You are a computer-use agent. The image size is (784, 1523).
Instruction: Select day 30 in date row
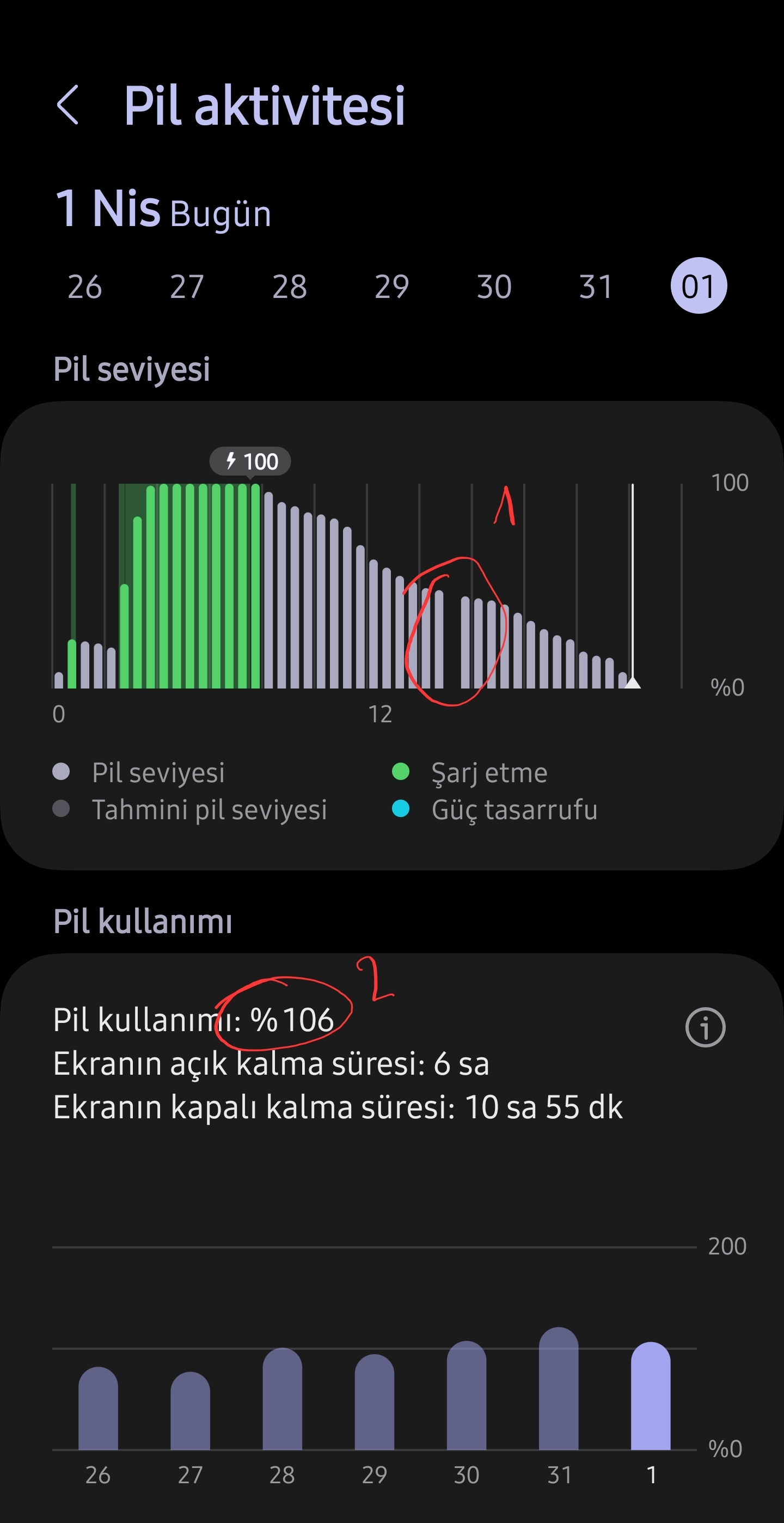click(x=494, y=286)
